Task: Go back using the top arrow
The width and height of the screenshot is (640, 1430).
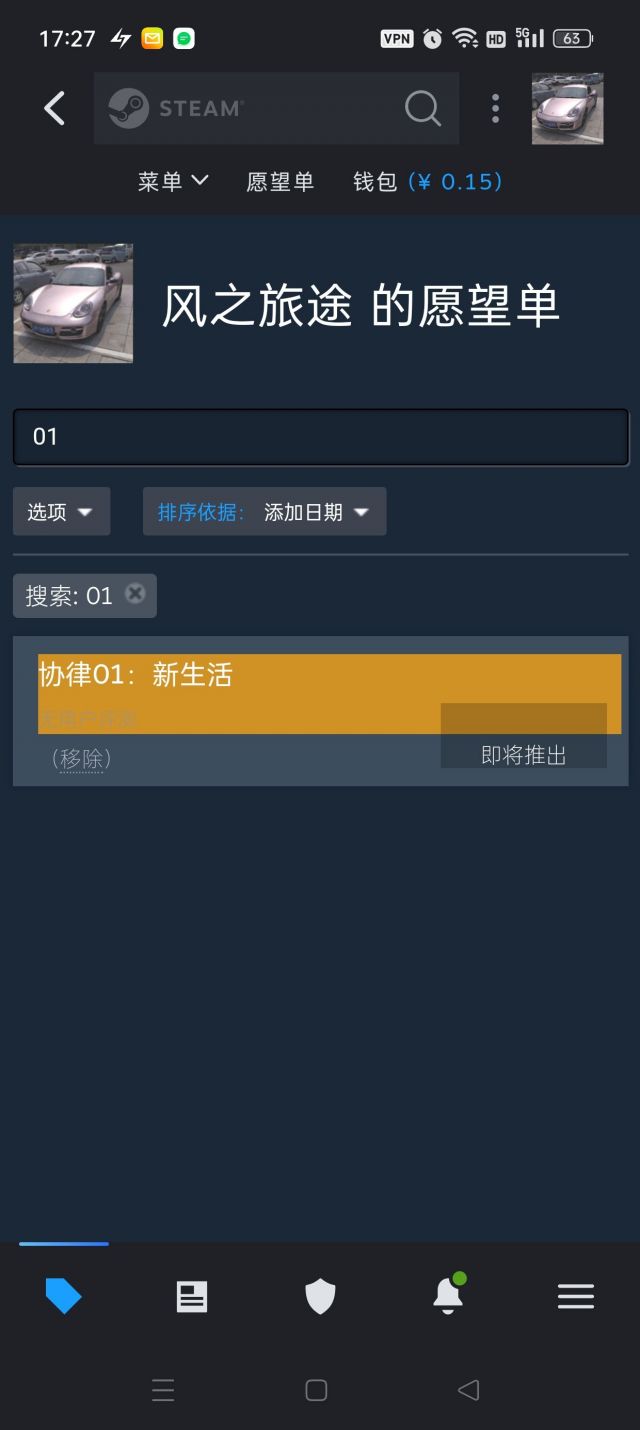Action: point(55,108)
